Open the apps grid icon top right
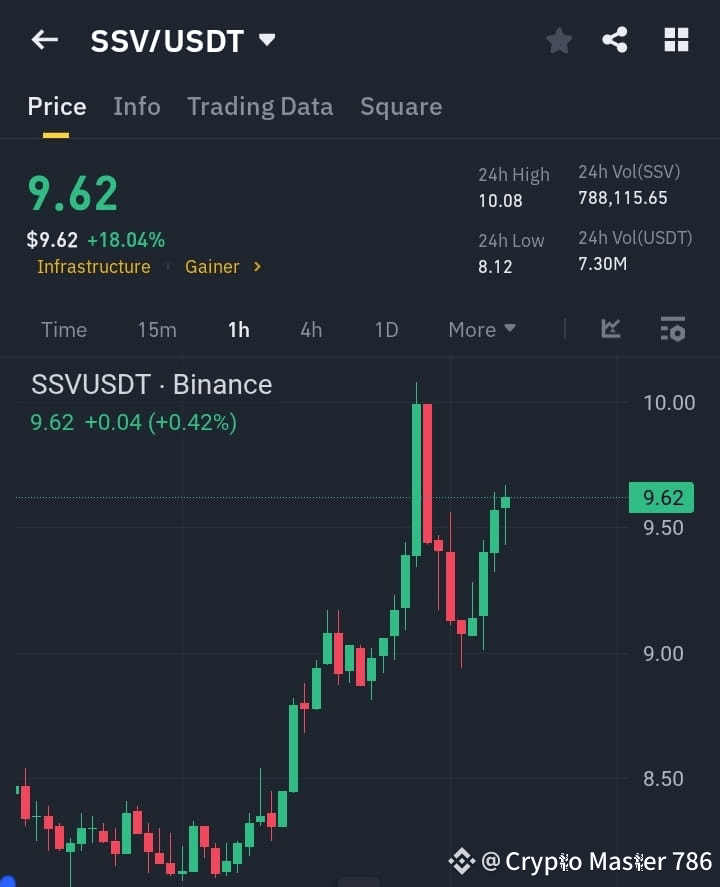 [676, 40]
